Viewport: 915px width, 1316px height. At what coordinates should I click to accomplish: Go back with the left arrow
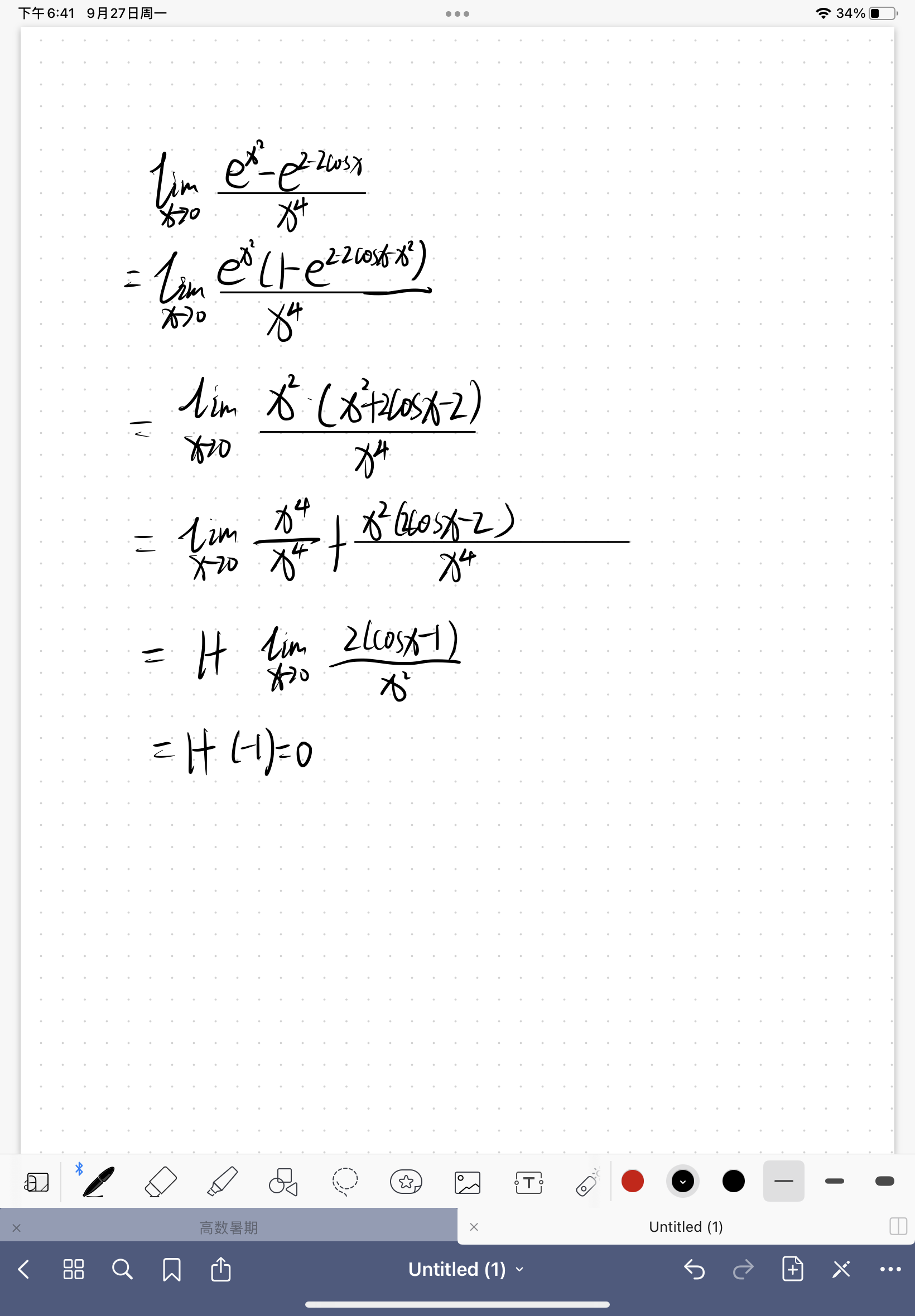pyautogui.click(x=23, y=1269)
